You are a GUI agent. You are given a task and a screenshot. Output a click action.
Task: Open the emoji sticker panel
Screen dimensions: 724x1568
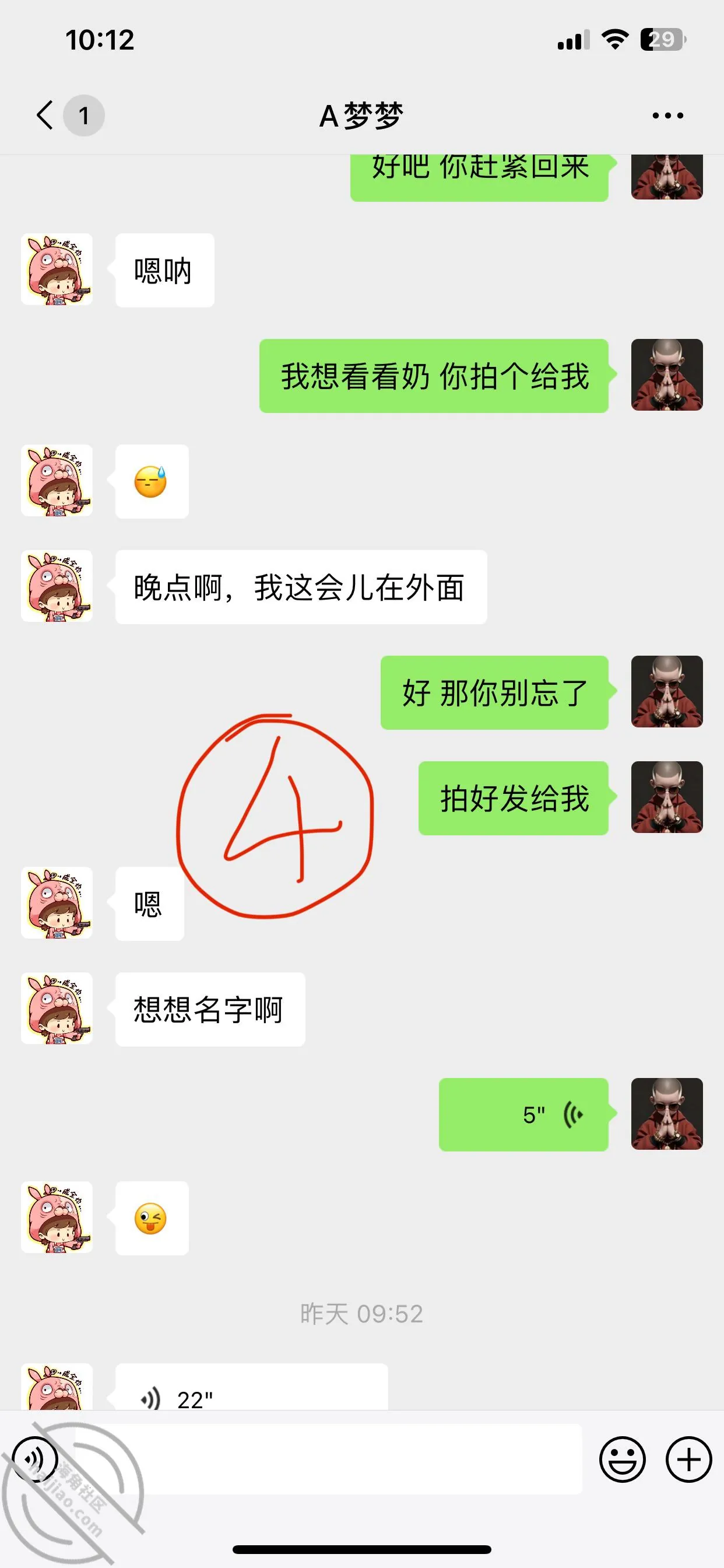tap(622, 1459)
